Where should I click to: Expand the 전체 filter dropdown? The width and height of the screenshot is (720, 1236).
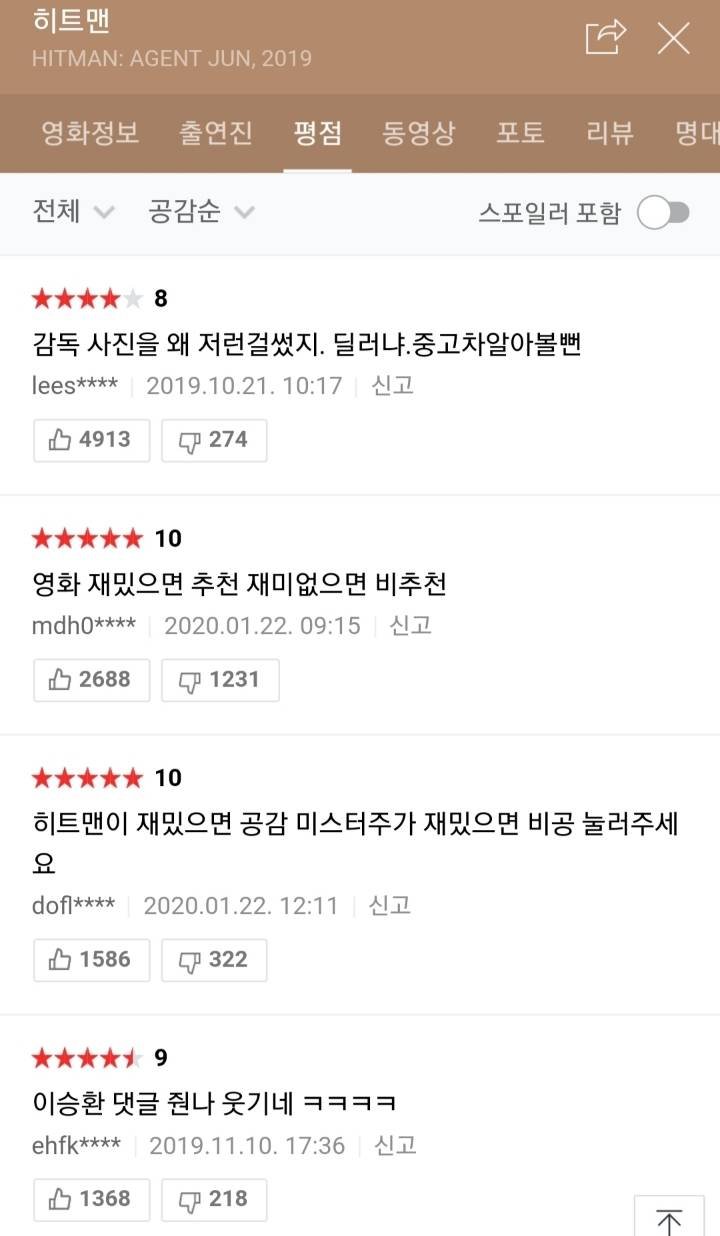(x=74, y=212)
